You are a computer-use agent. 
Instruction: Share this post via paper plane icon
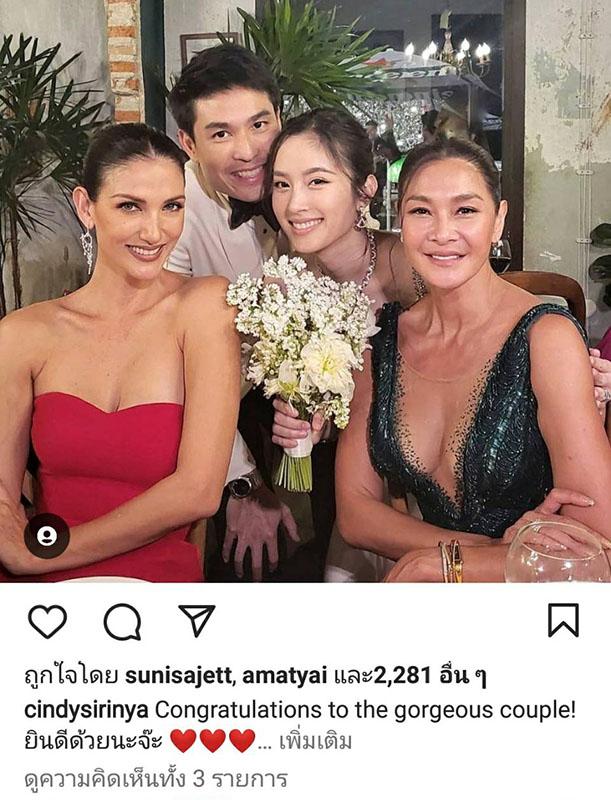(197, 620)
